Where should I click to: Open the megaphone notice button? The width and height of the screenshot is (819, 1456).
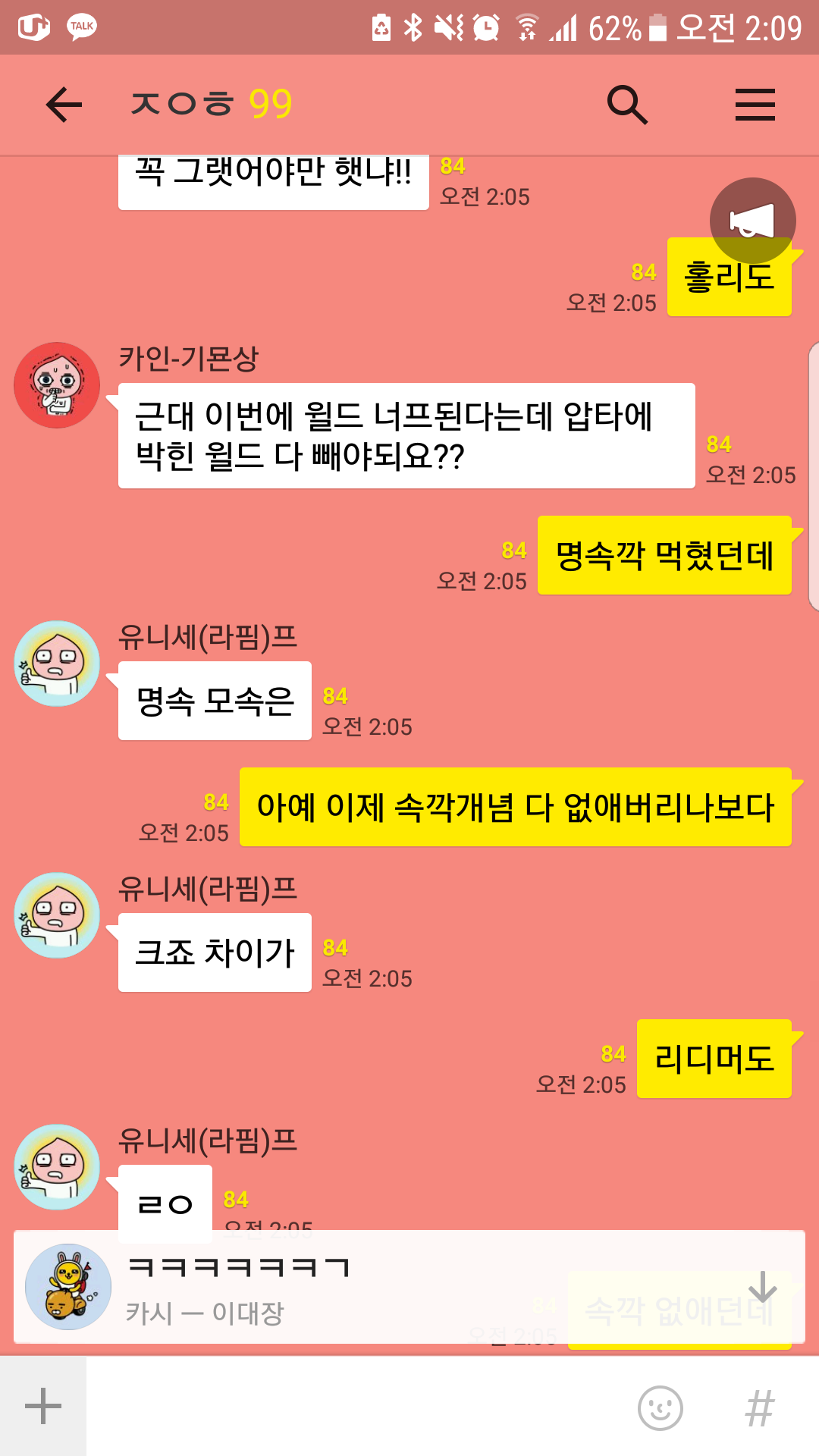[752, 221]
